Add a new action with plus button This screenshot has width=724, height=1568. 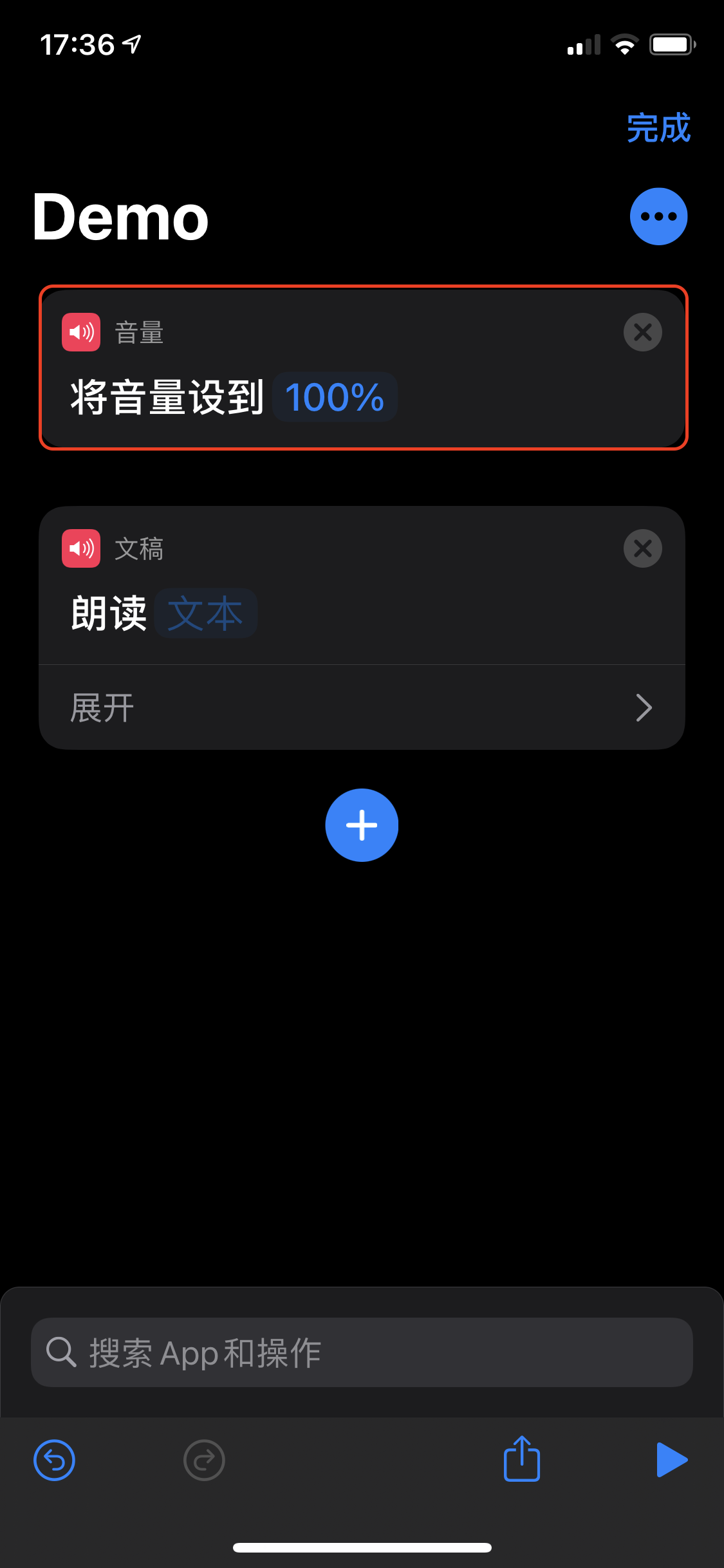[x=362, y=825]
